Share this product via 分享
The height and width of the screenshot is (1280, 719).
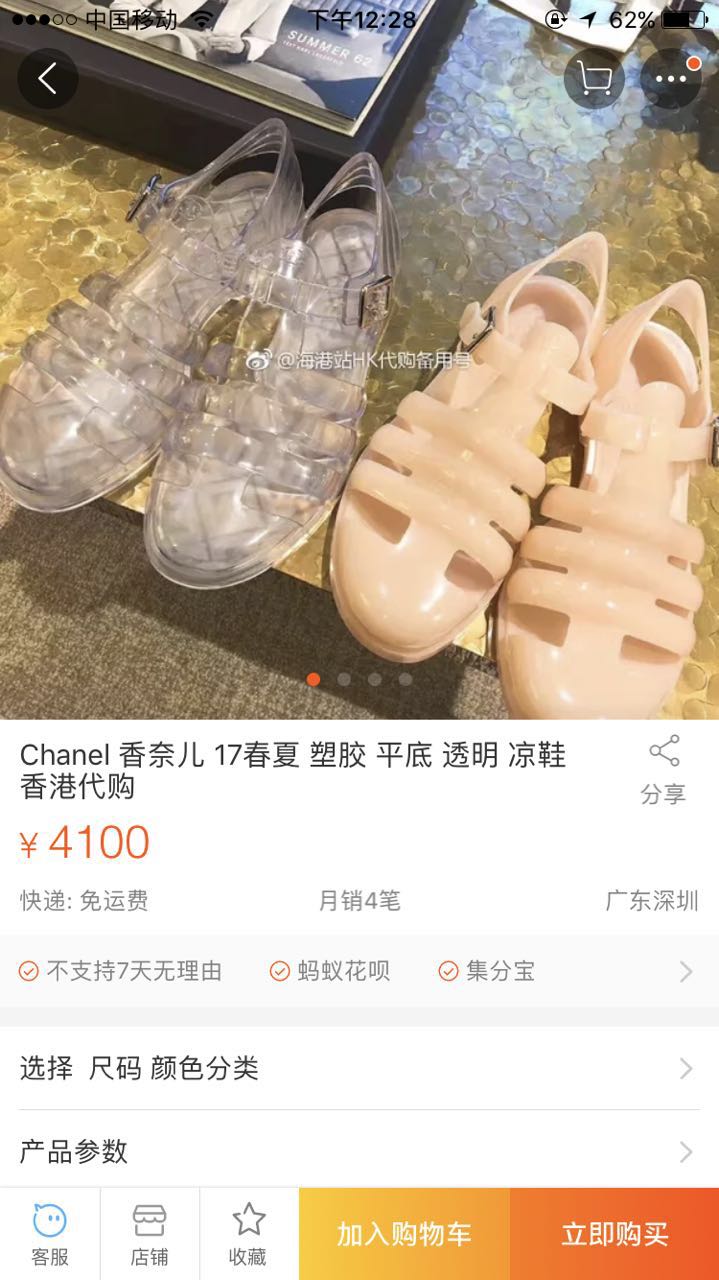pyautogui.click(x=663, y=770)
